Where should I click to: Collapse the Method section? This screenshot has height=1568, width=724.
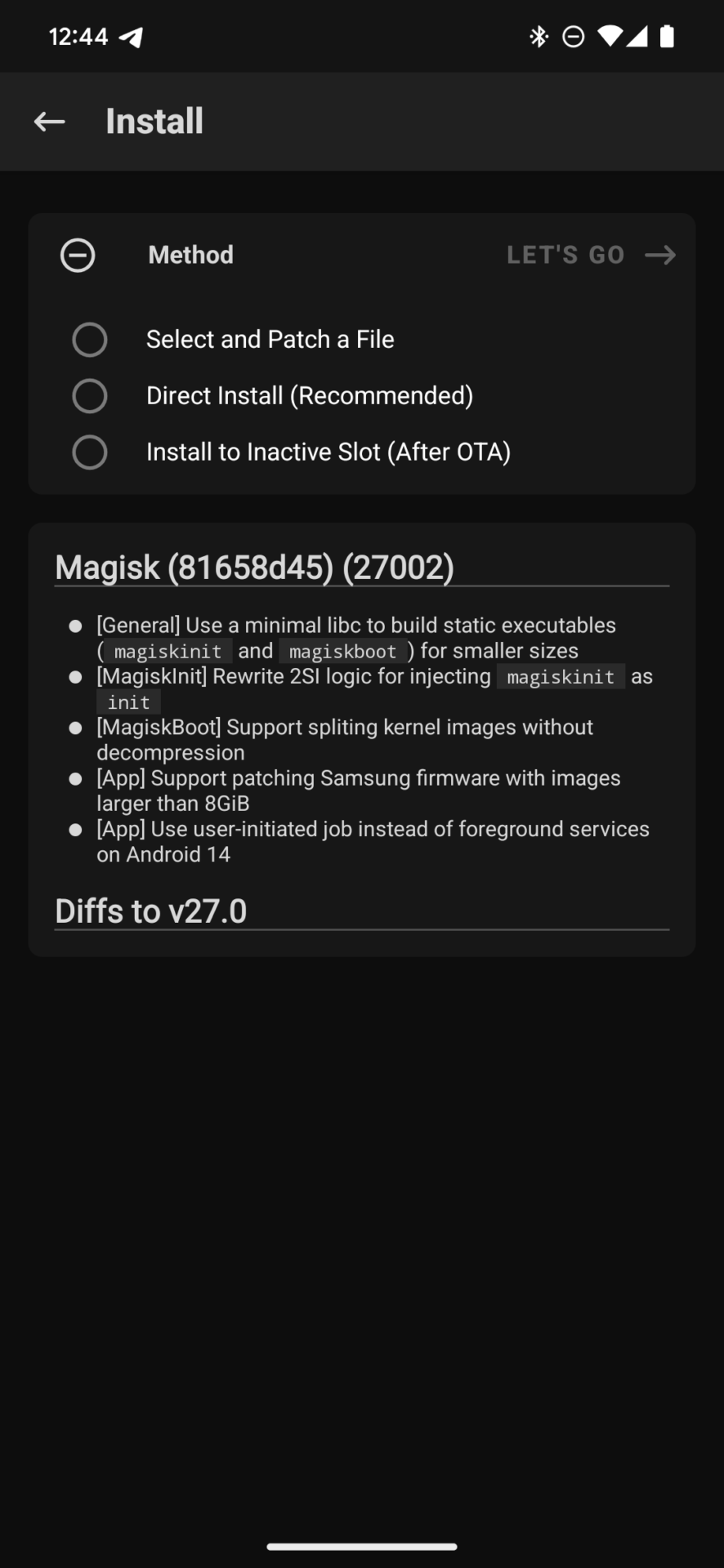[x=78, y=256]
